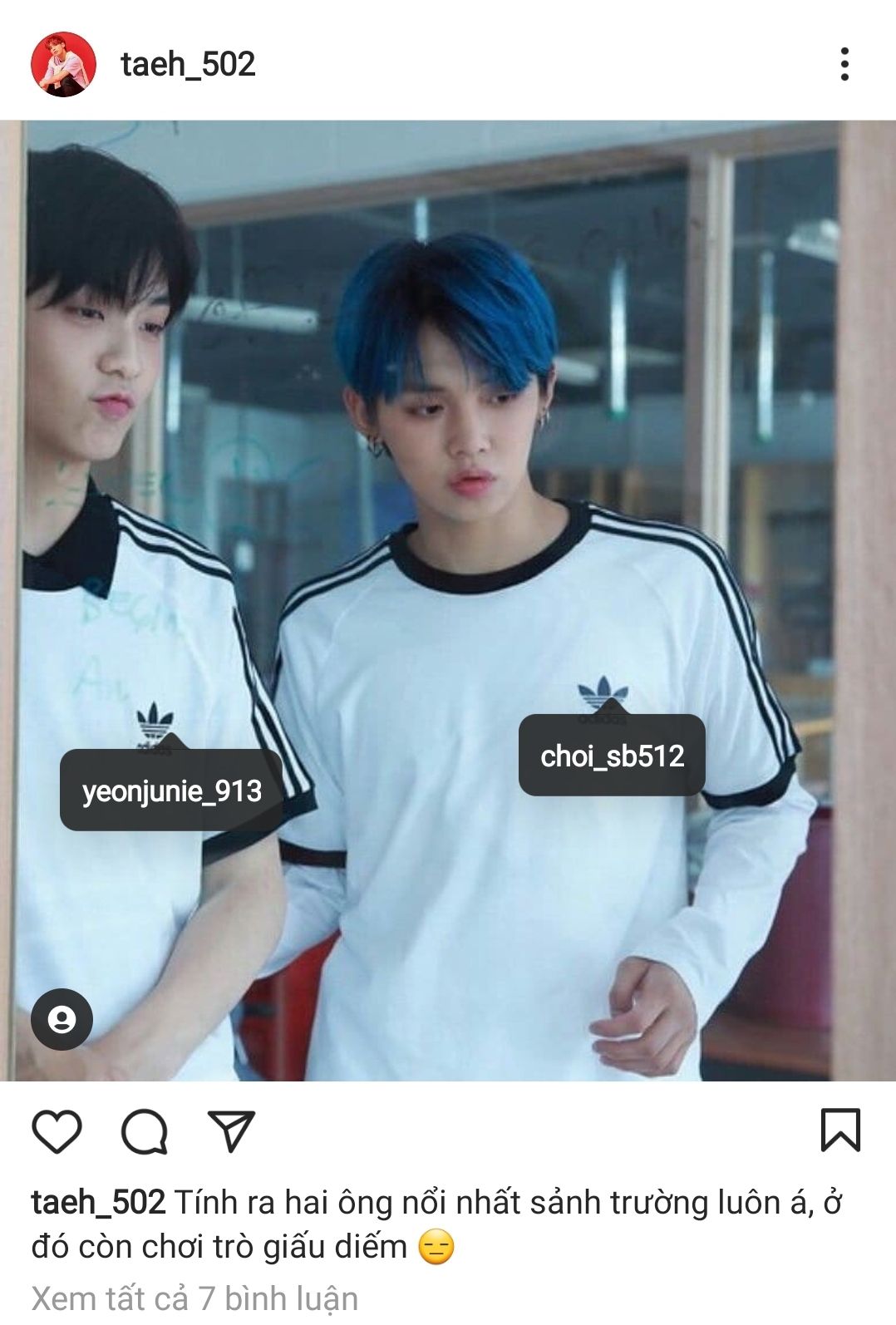View all 7 comments

[x=194, y=1298]
